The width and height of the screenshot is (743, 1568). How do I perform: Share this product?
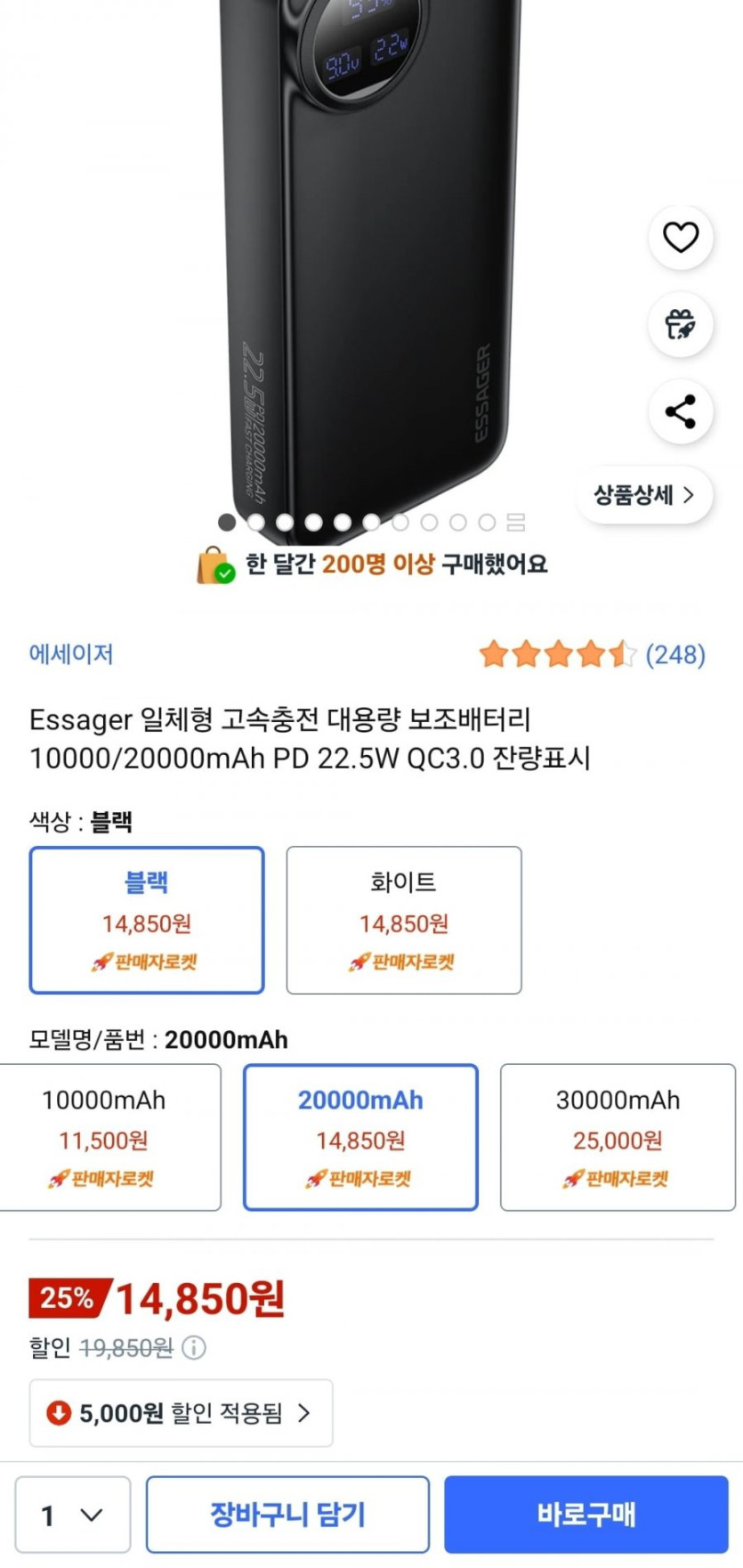click(681, 411)
